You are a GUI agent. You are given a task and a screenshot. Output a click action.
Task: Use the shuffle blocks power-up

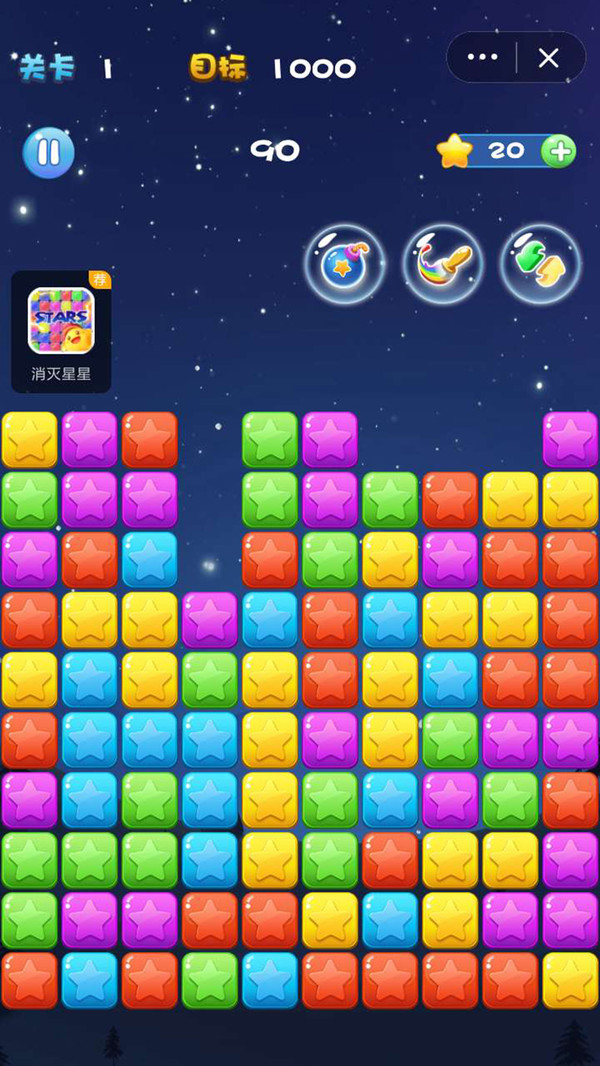(x=540, y=264)
